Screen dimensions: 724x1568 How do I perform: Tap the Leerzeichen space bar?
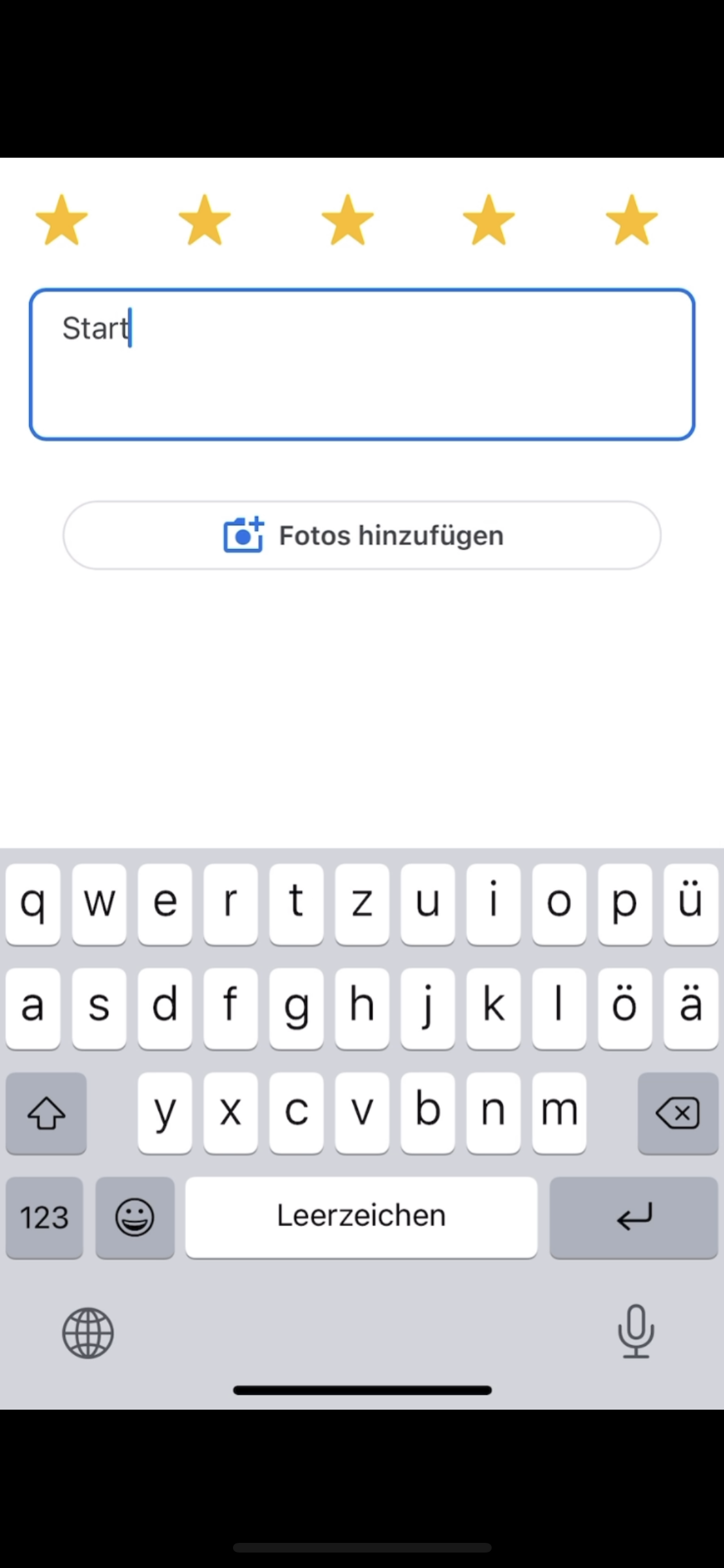pos(361,1217)
